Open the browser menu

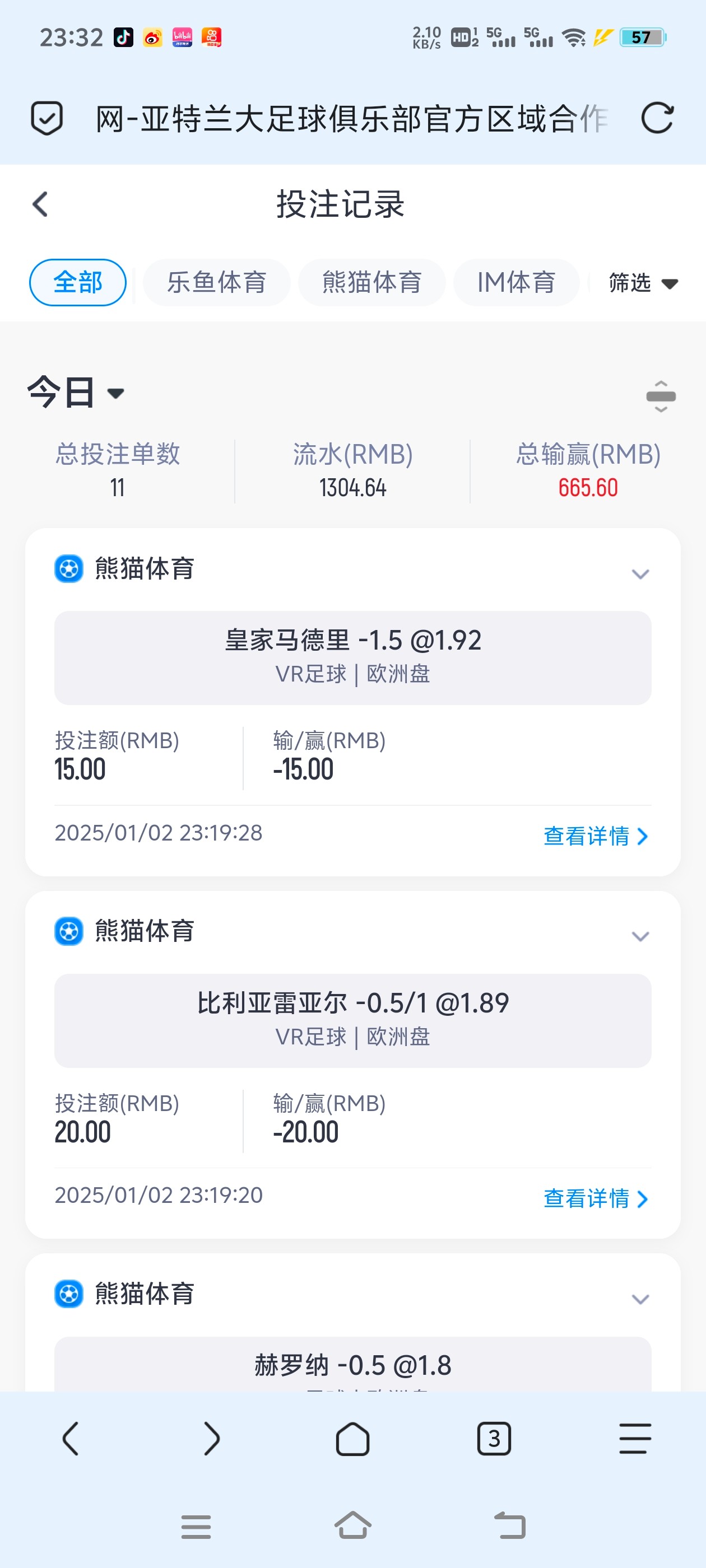(635, 1438)
